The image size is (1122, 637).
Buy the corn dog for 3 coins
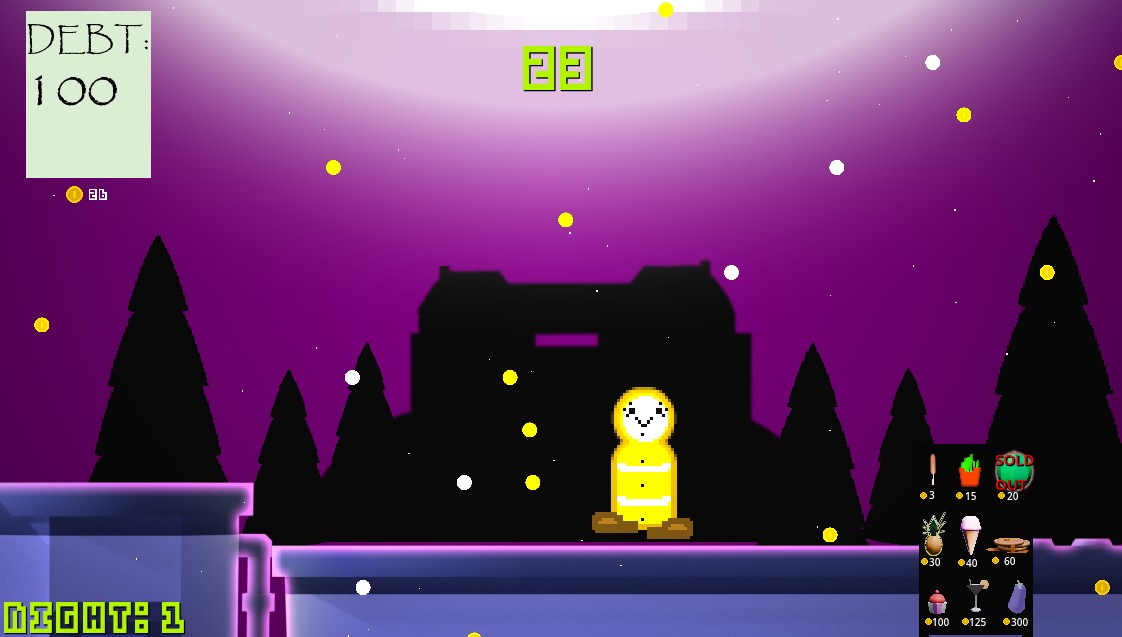tap(932, 471)
